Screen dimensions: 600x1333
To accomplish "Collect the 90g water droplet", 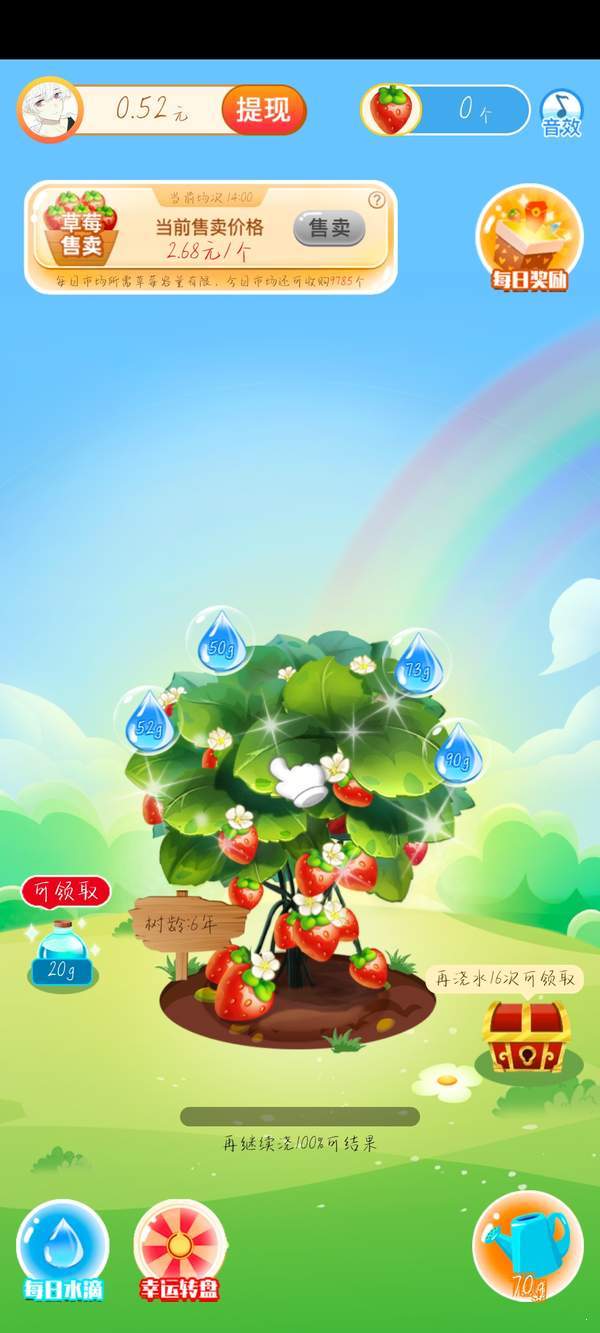I will tap(459, 752).
